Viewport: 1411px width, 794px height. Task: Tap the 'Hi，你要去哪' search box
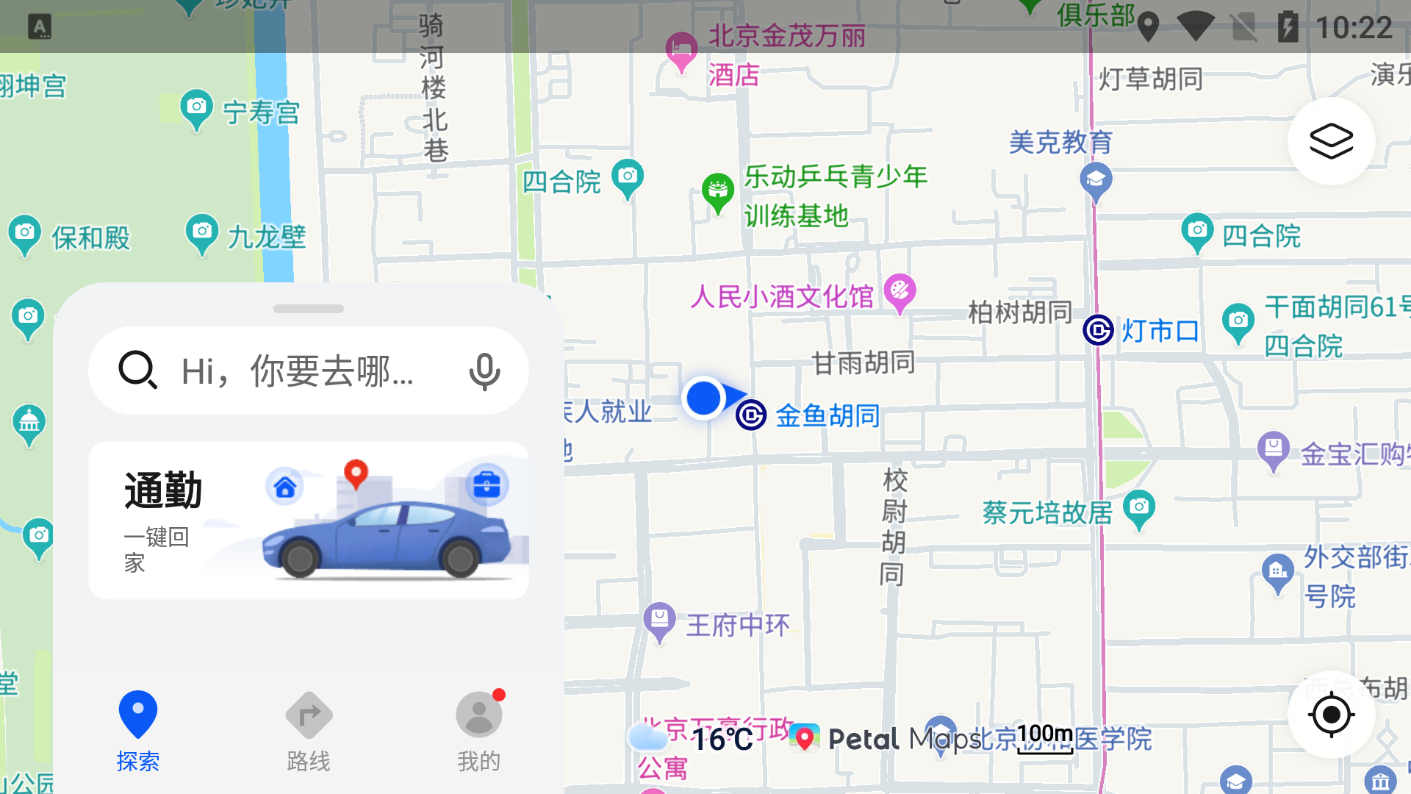(296, 371)
